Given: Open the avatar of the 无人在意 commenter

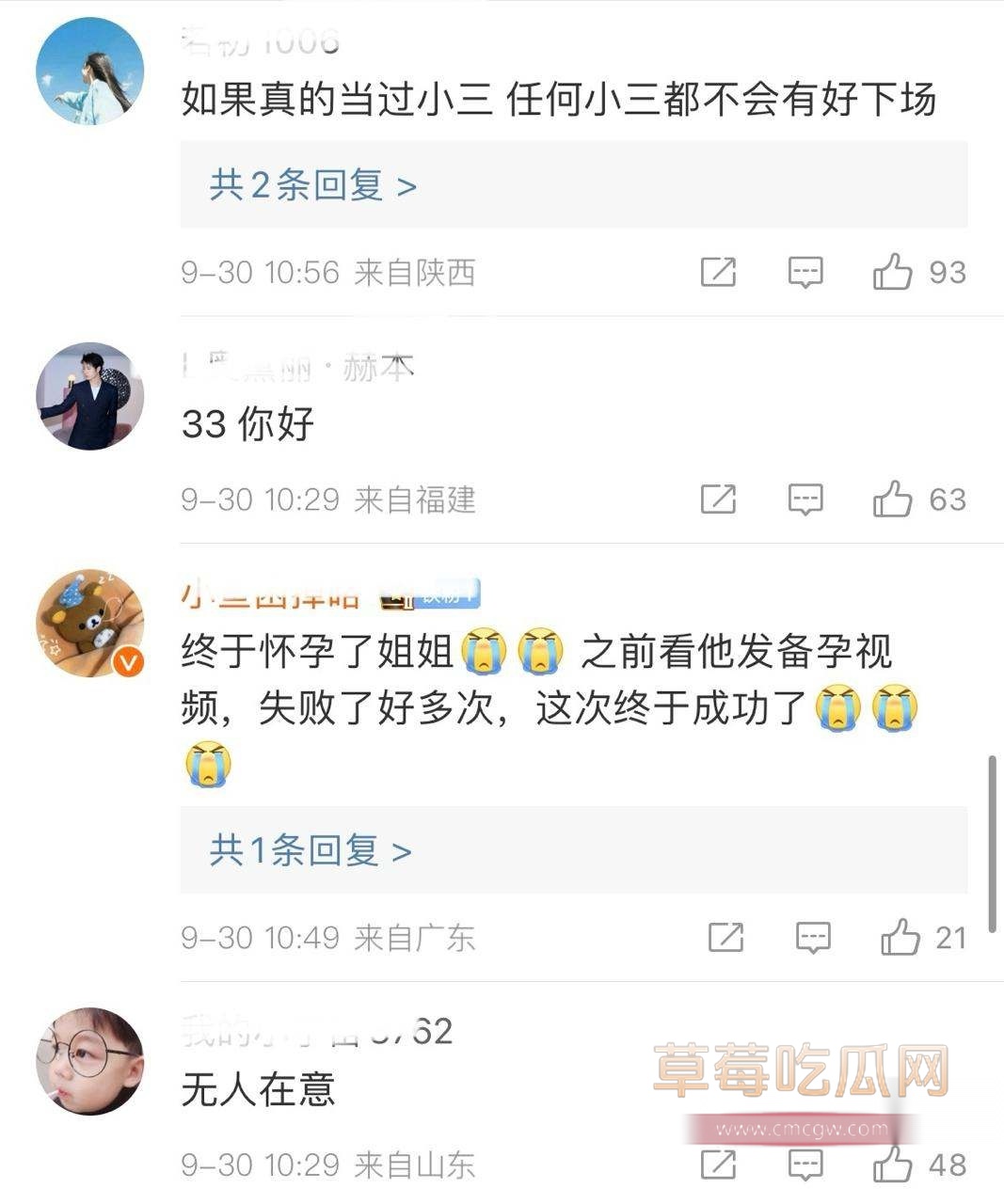Looking at the screenshot, I should 89,1061.
